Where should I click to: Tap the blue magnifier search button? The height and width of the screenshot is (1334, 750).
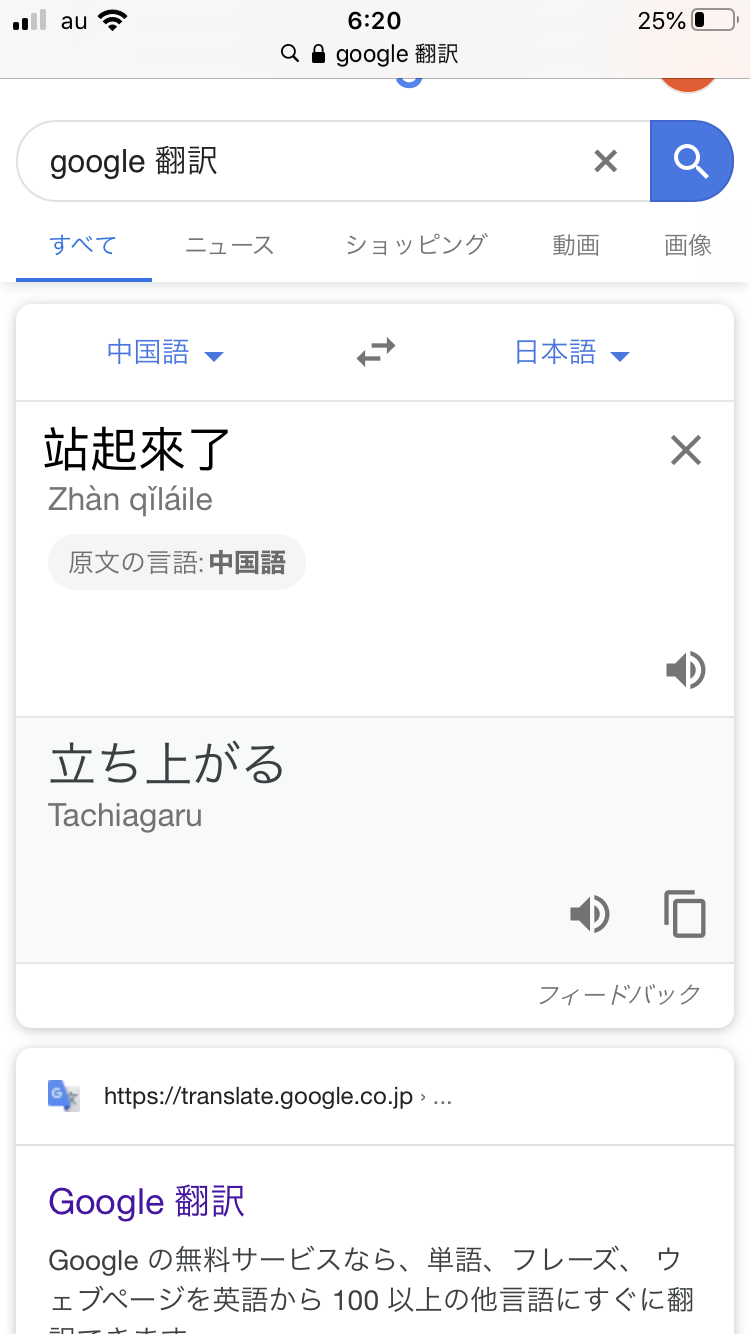click(x=691, y=161)
